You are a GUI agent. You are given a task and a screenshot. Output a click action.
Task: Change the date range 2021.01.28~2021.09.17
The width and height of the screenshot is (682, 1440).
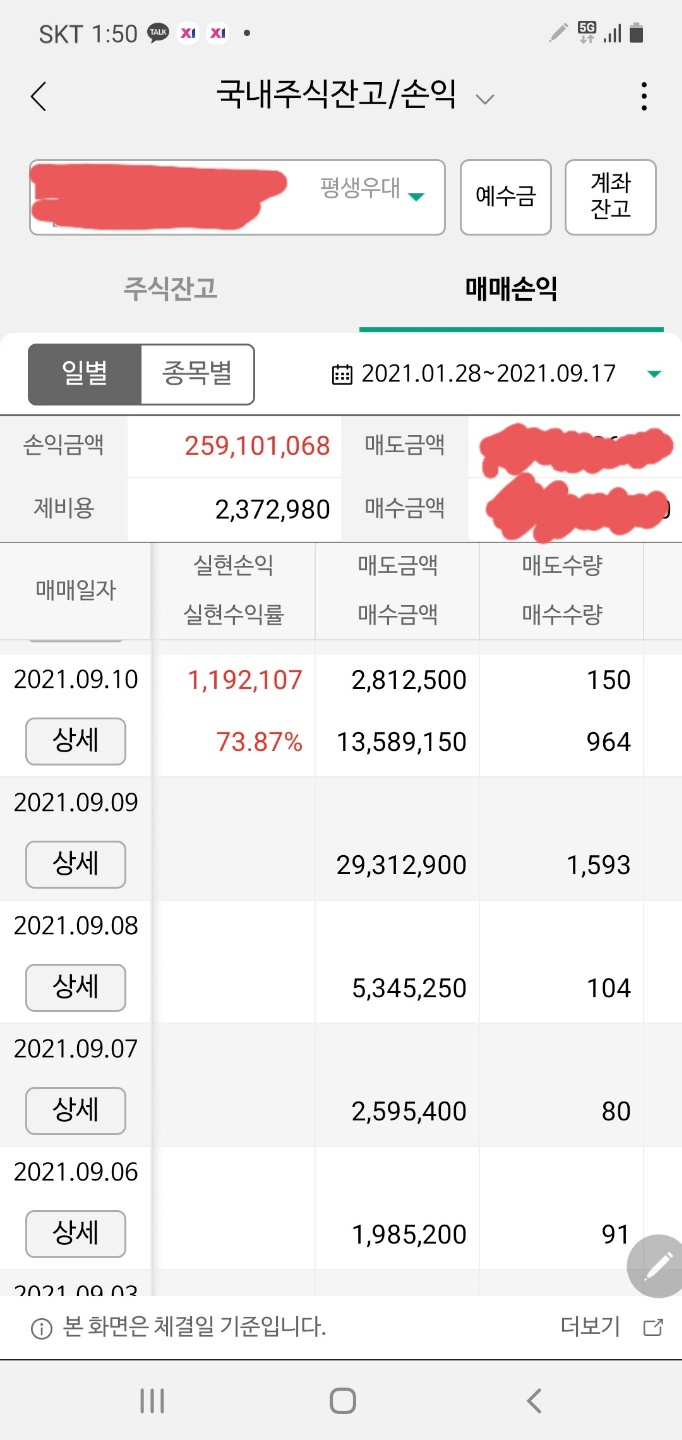coord(497,374)
